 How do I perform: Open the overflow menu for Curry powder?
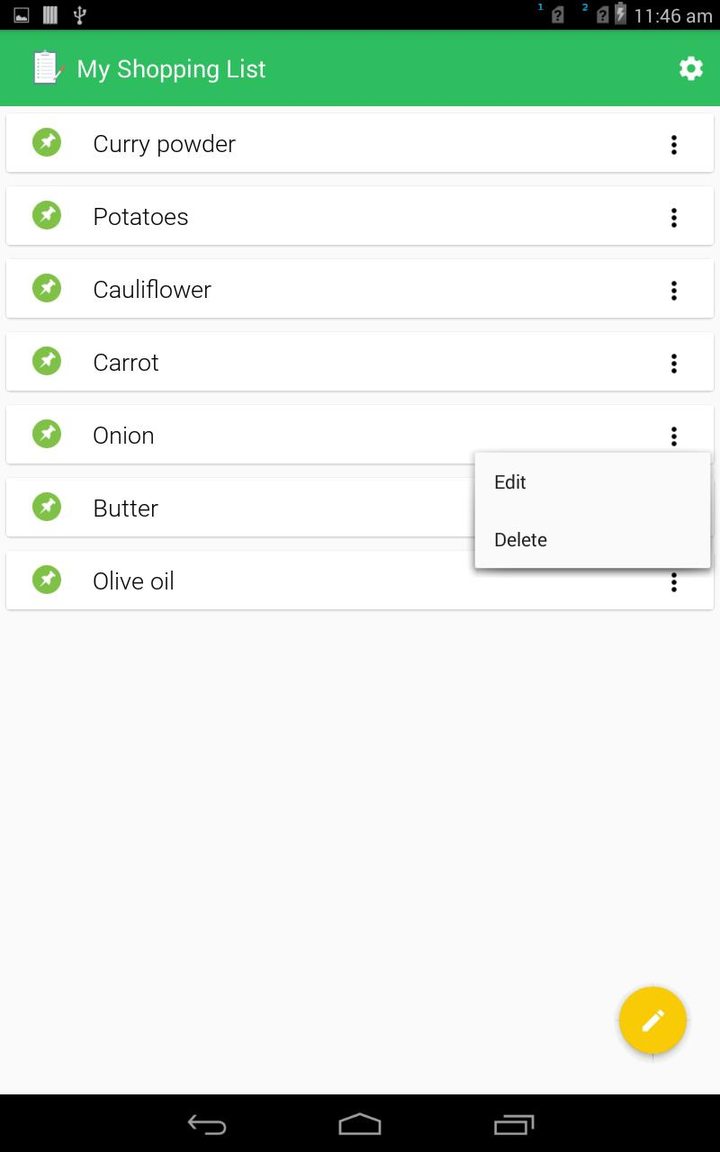674,144
